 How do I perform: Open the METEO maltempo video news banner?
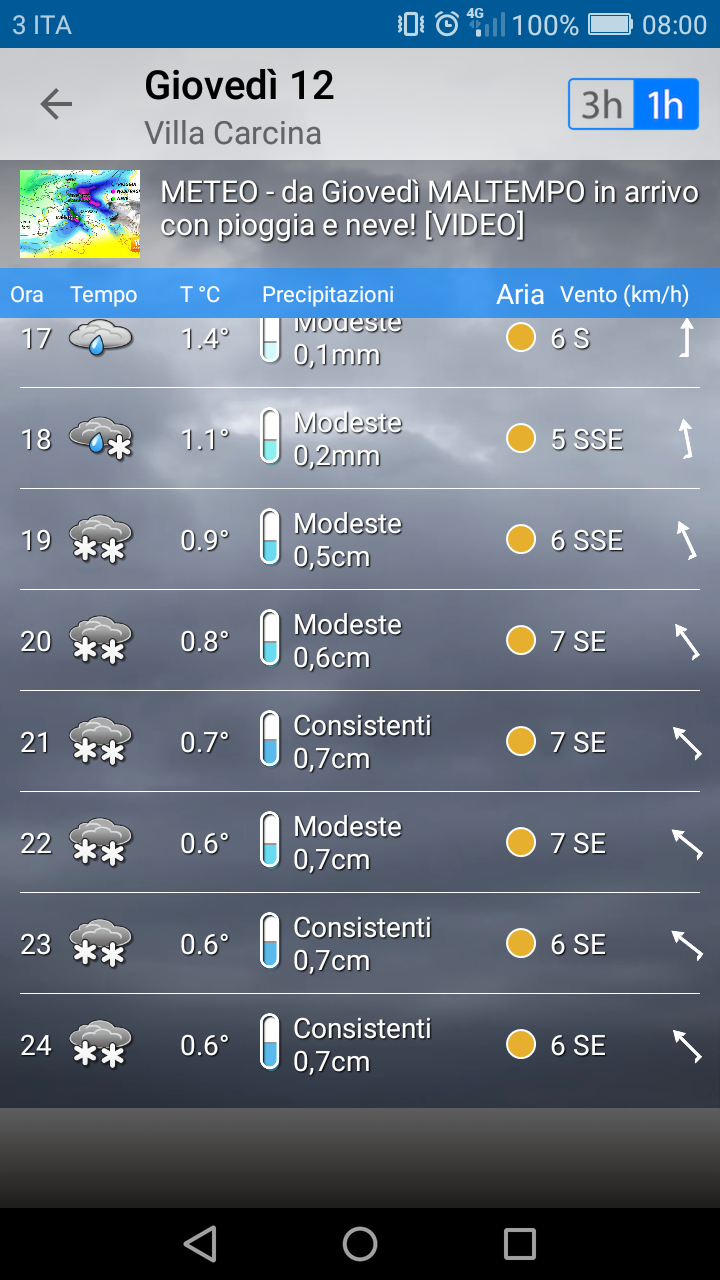[x=360, y=210]
